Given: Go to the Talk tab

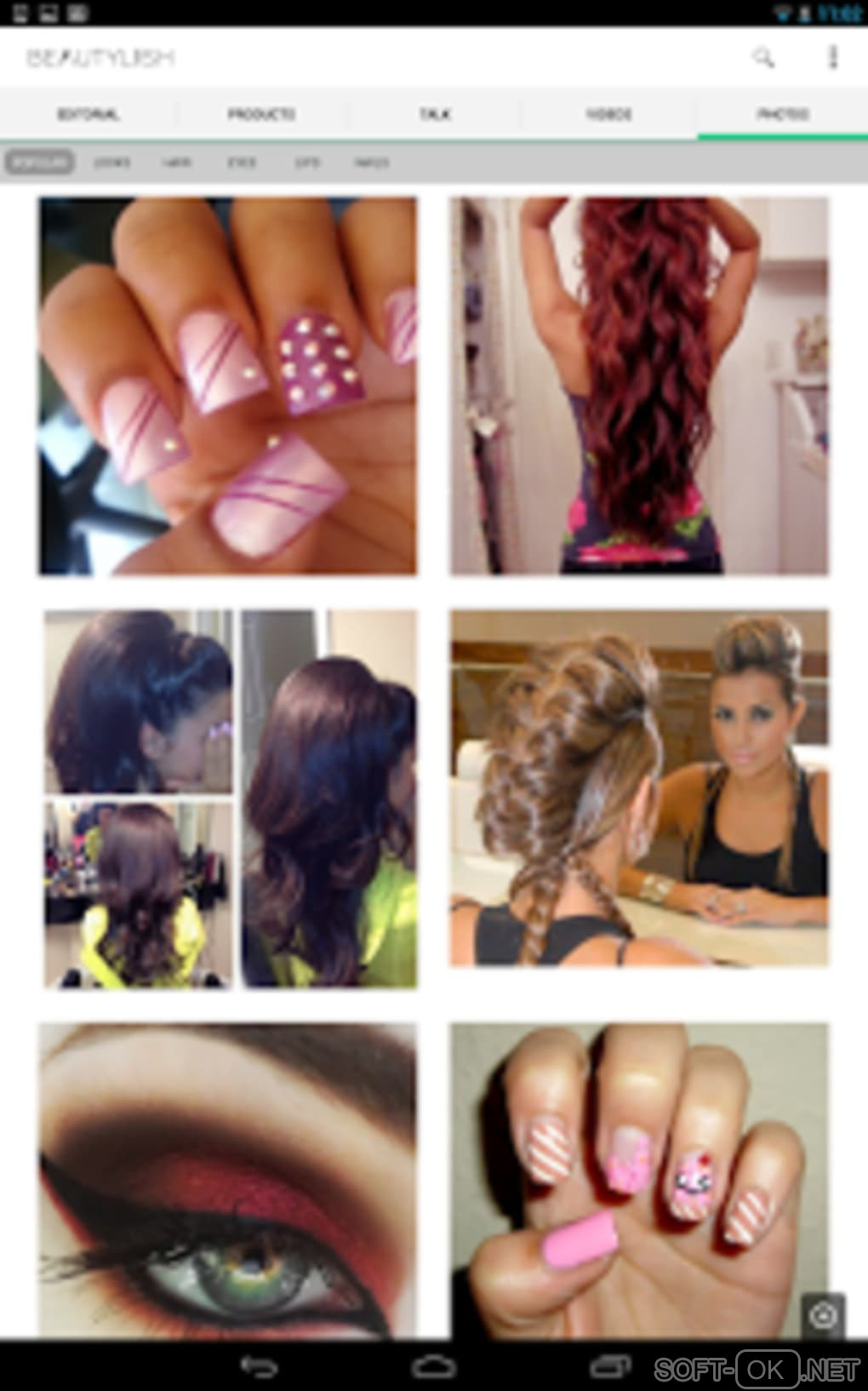Looking at the screenshot, I should (x=435, y=114).
